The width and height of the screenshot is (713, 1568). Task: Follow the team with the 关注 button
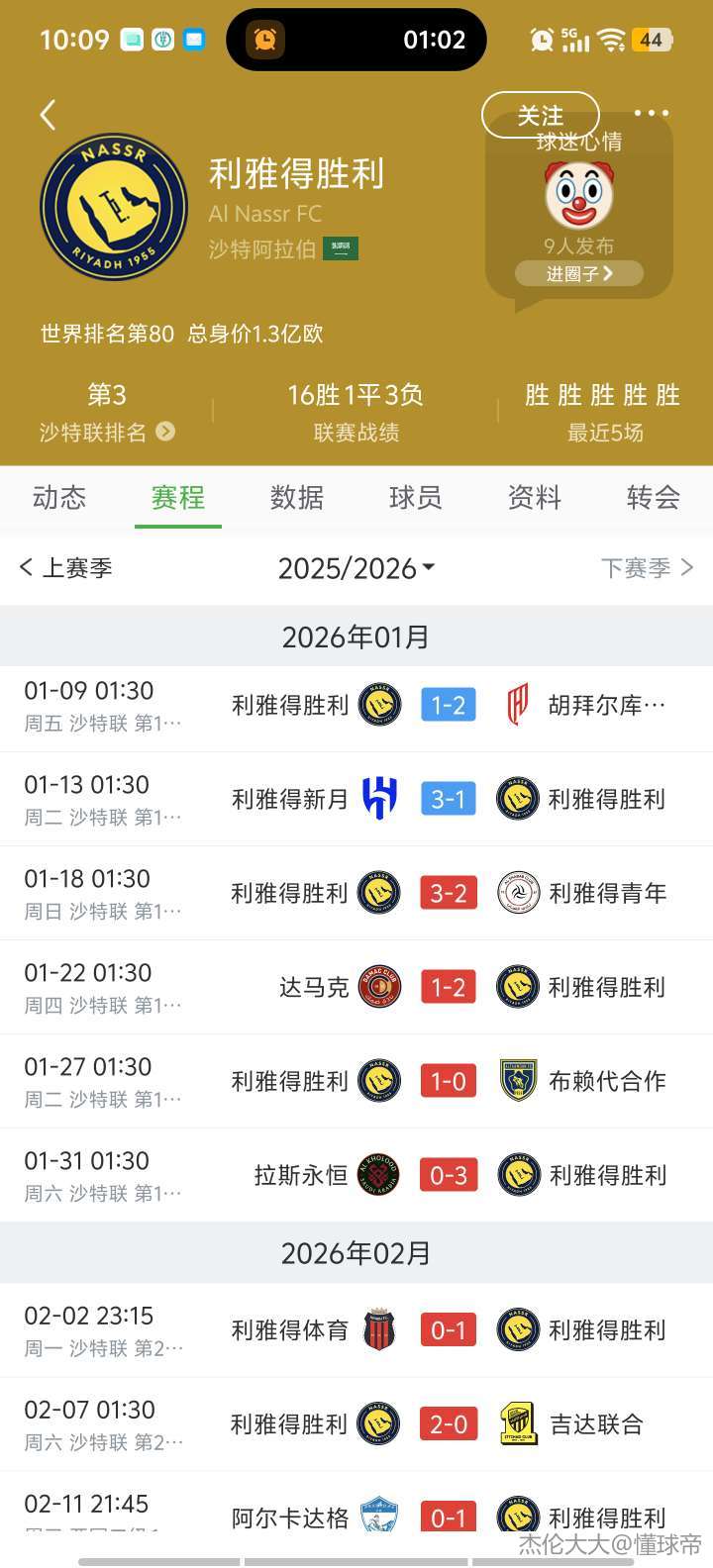tap(540, 115)
